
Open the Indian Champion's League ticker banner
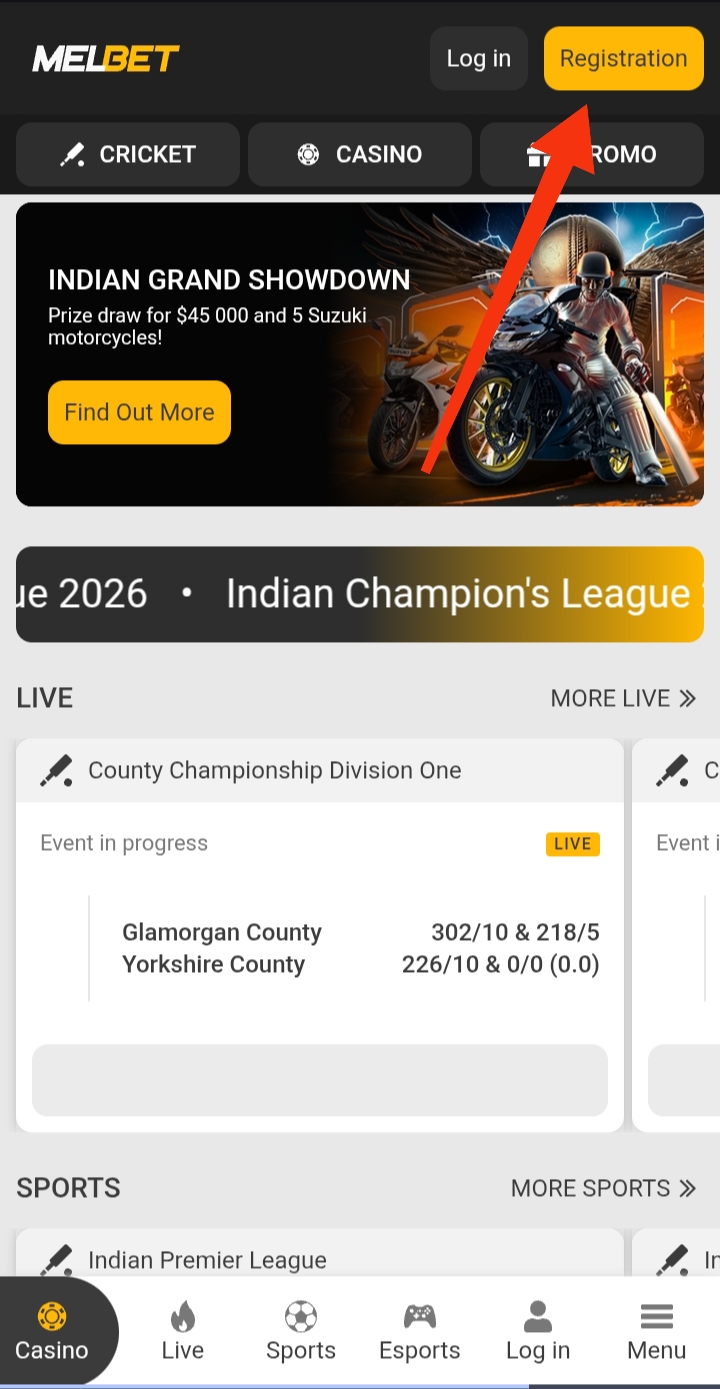(x=360, y=594)
